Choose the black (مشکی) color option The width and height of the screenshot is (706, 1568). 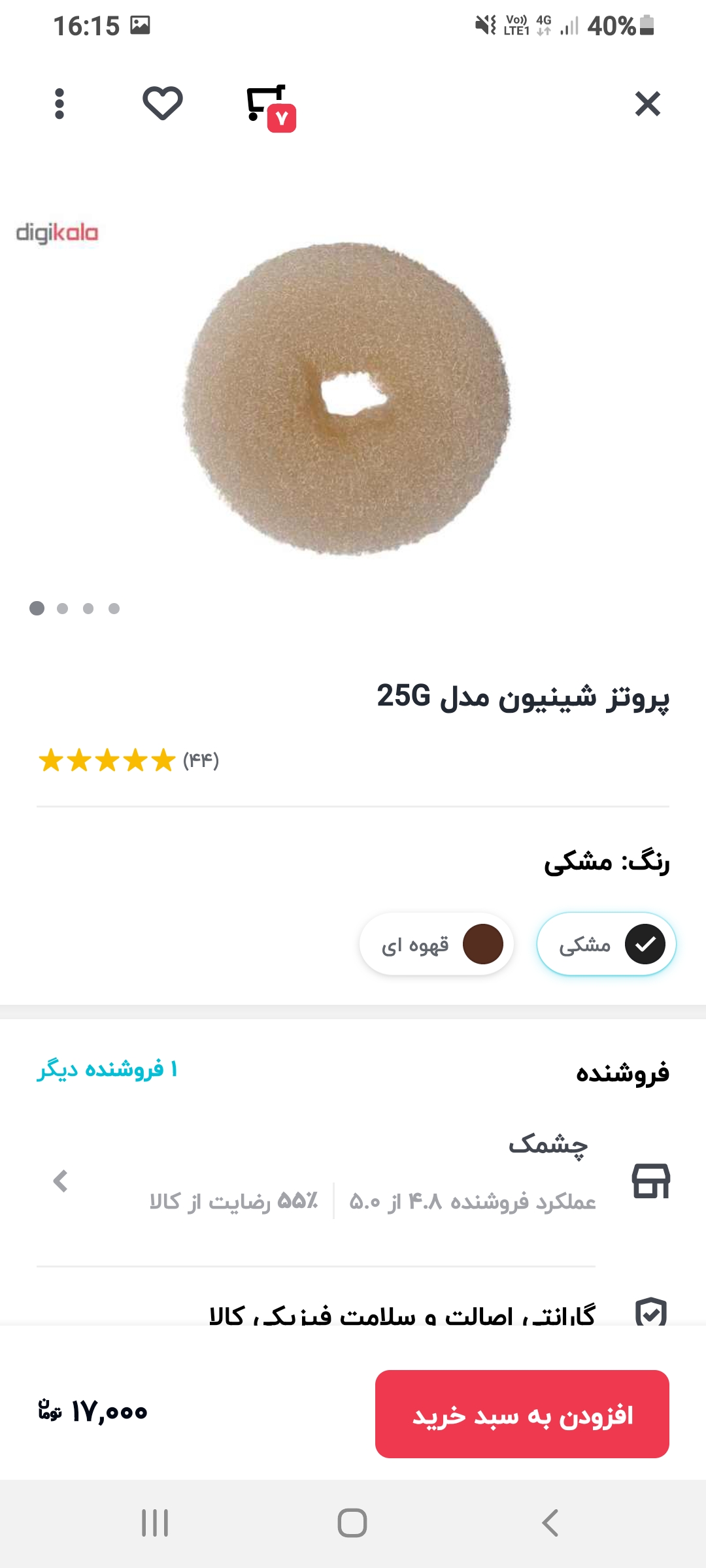click(606, 944)
